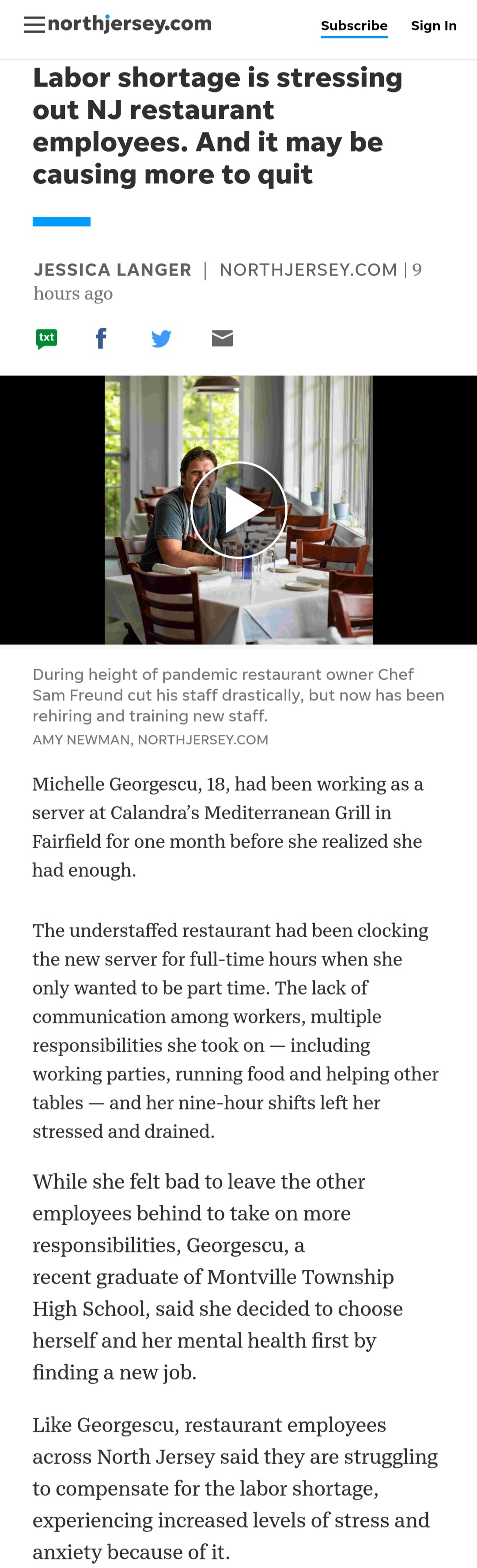Share article on Twitter
Screen dimensions: 477x1568
tap(161, 338)
